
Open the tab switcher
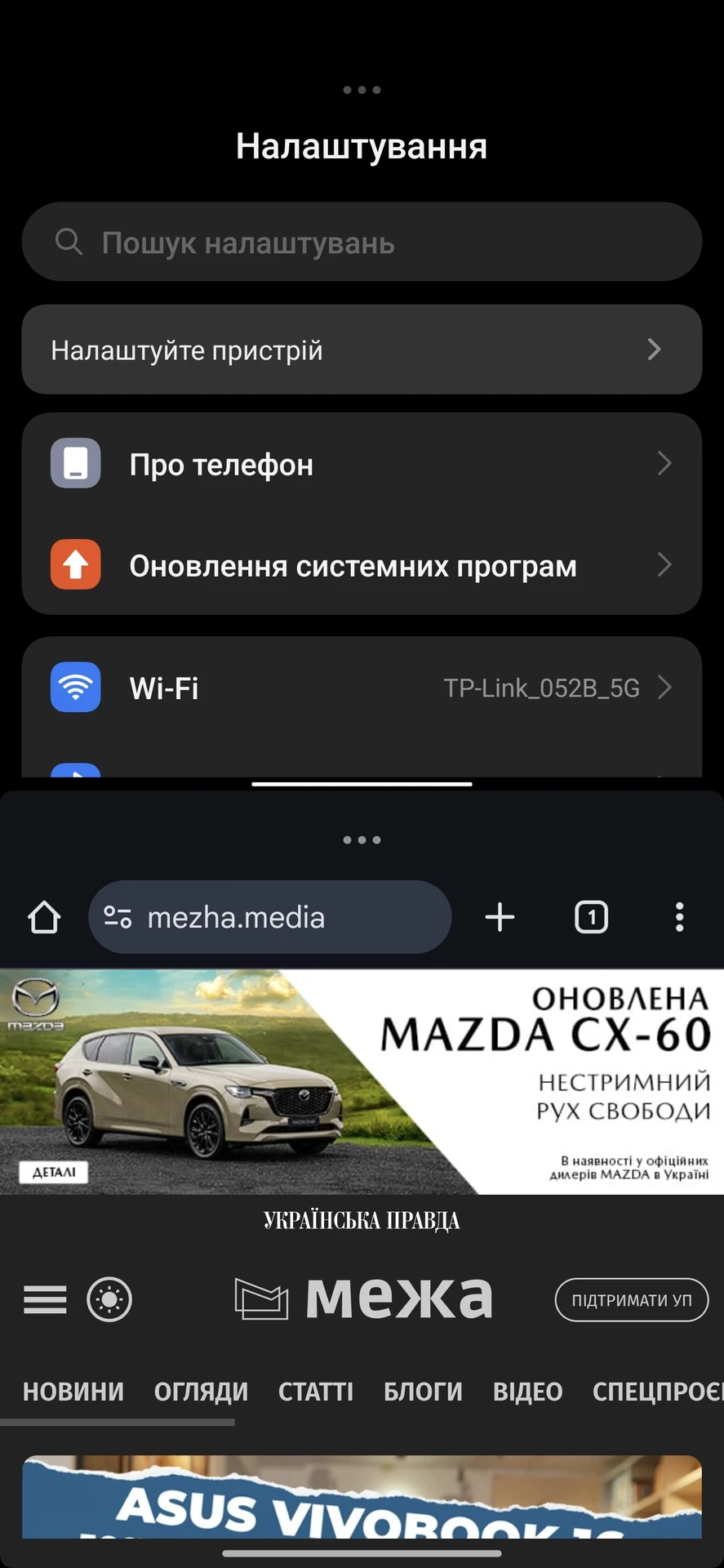[591, 917]
